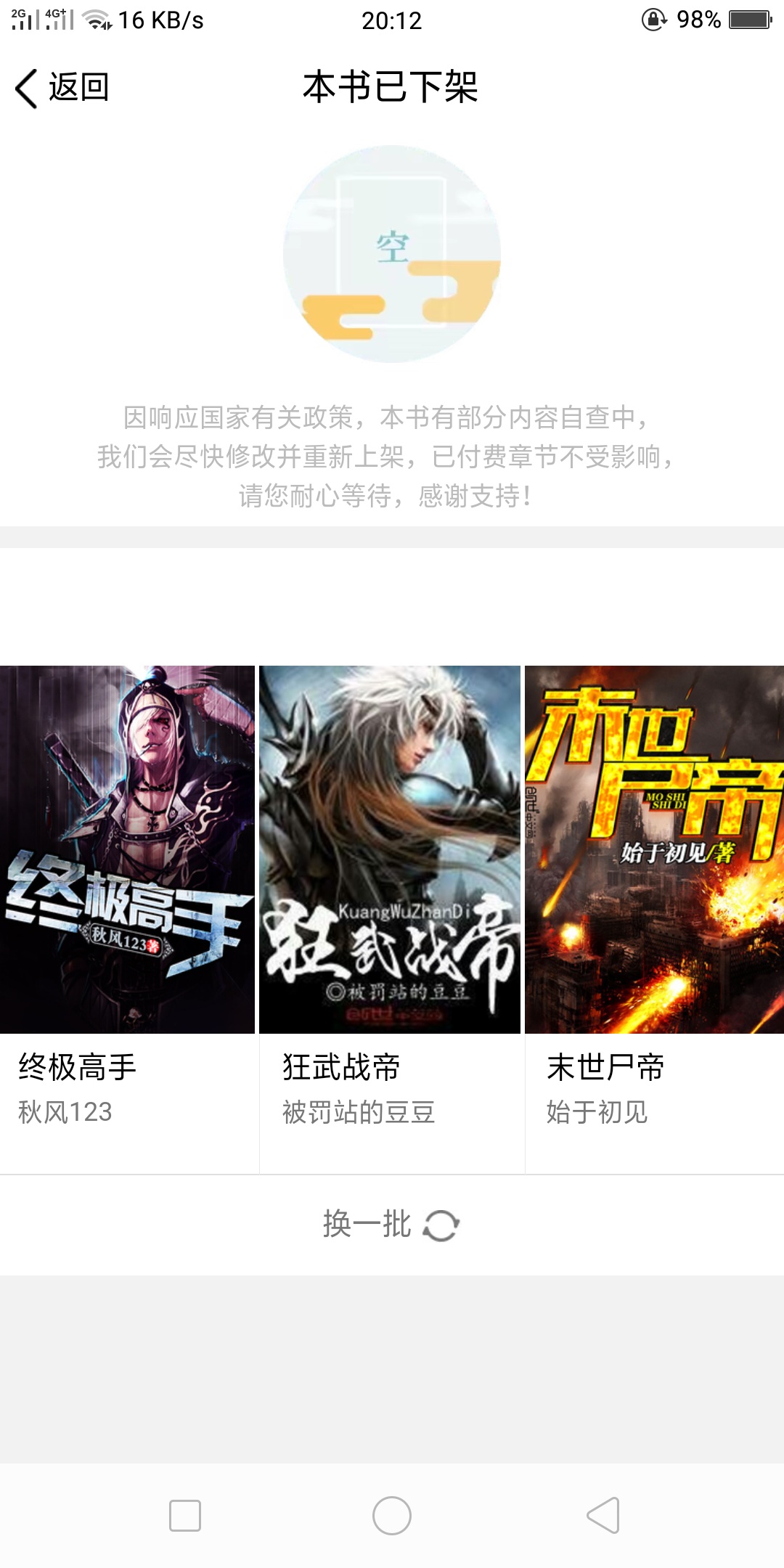Open the recent apps switcher

pos(185,1516)
